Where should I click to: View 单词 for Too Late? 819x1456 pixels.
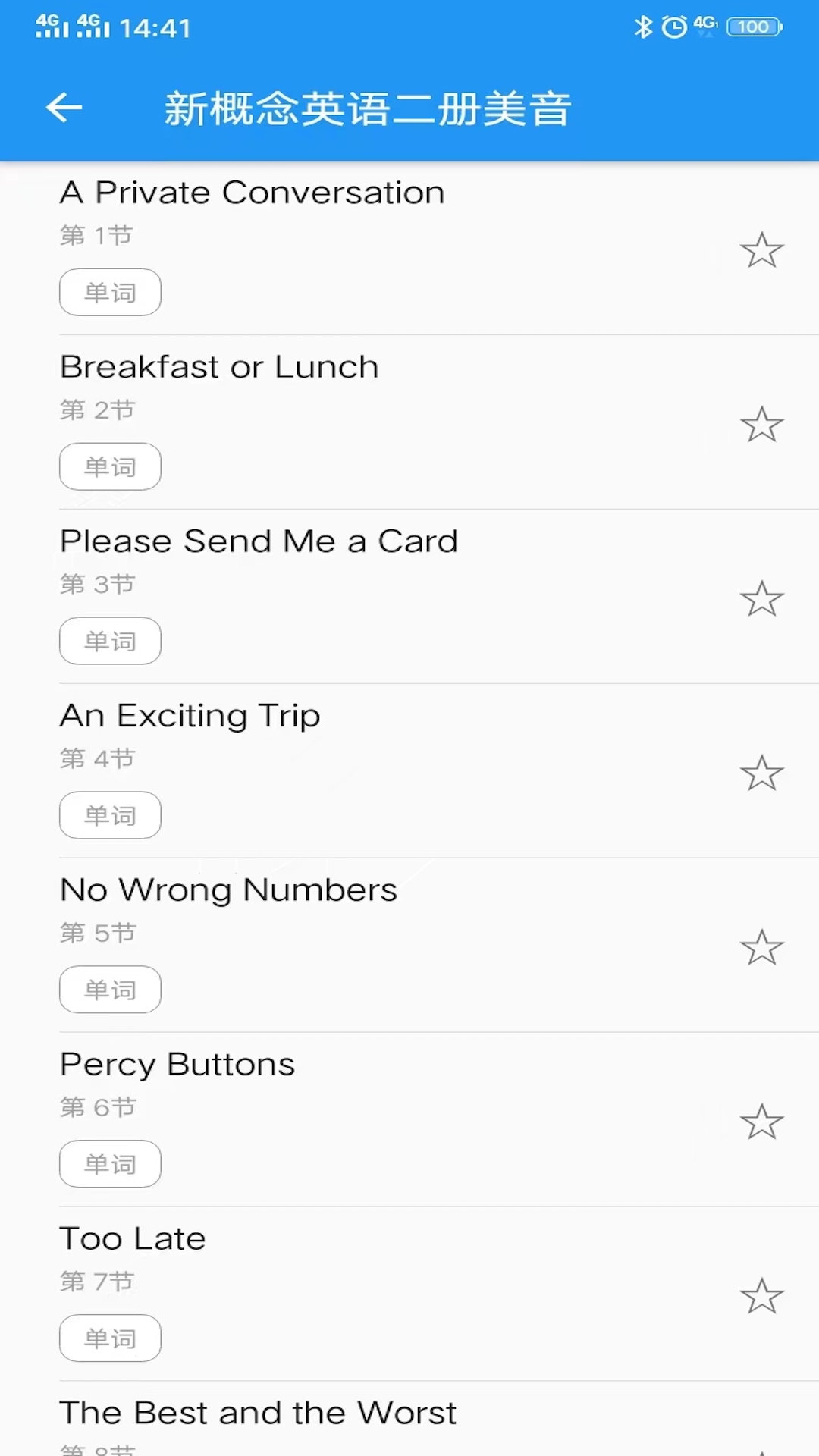(111, 1339)
